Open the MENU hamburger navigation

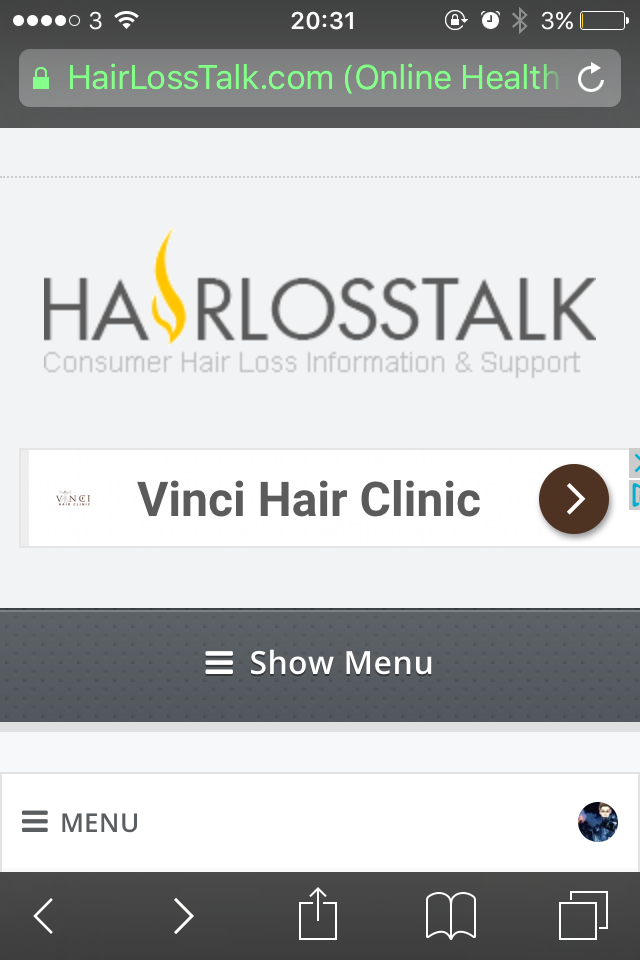click(x=80, y=823)
